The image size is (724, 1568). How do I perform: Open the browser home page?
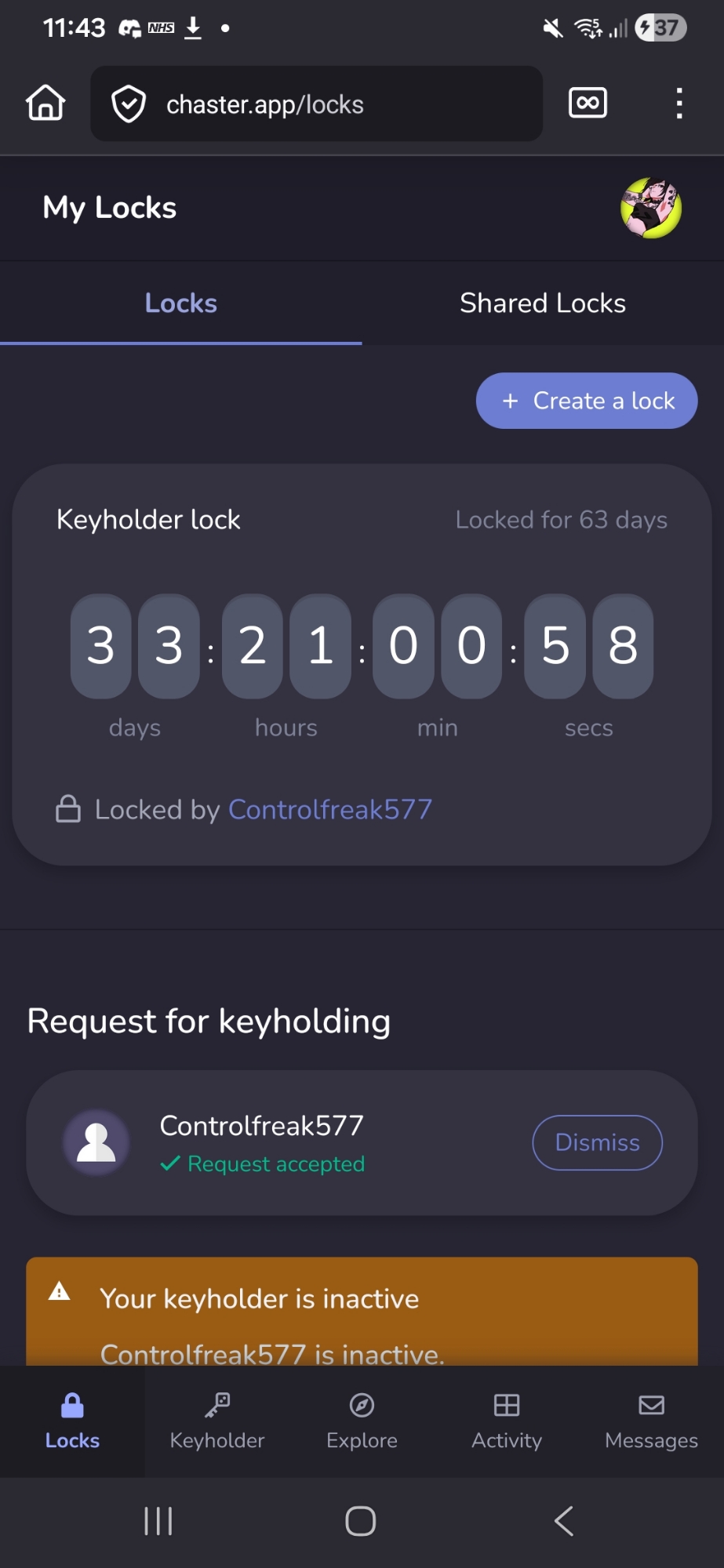tap(45, 103)
